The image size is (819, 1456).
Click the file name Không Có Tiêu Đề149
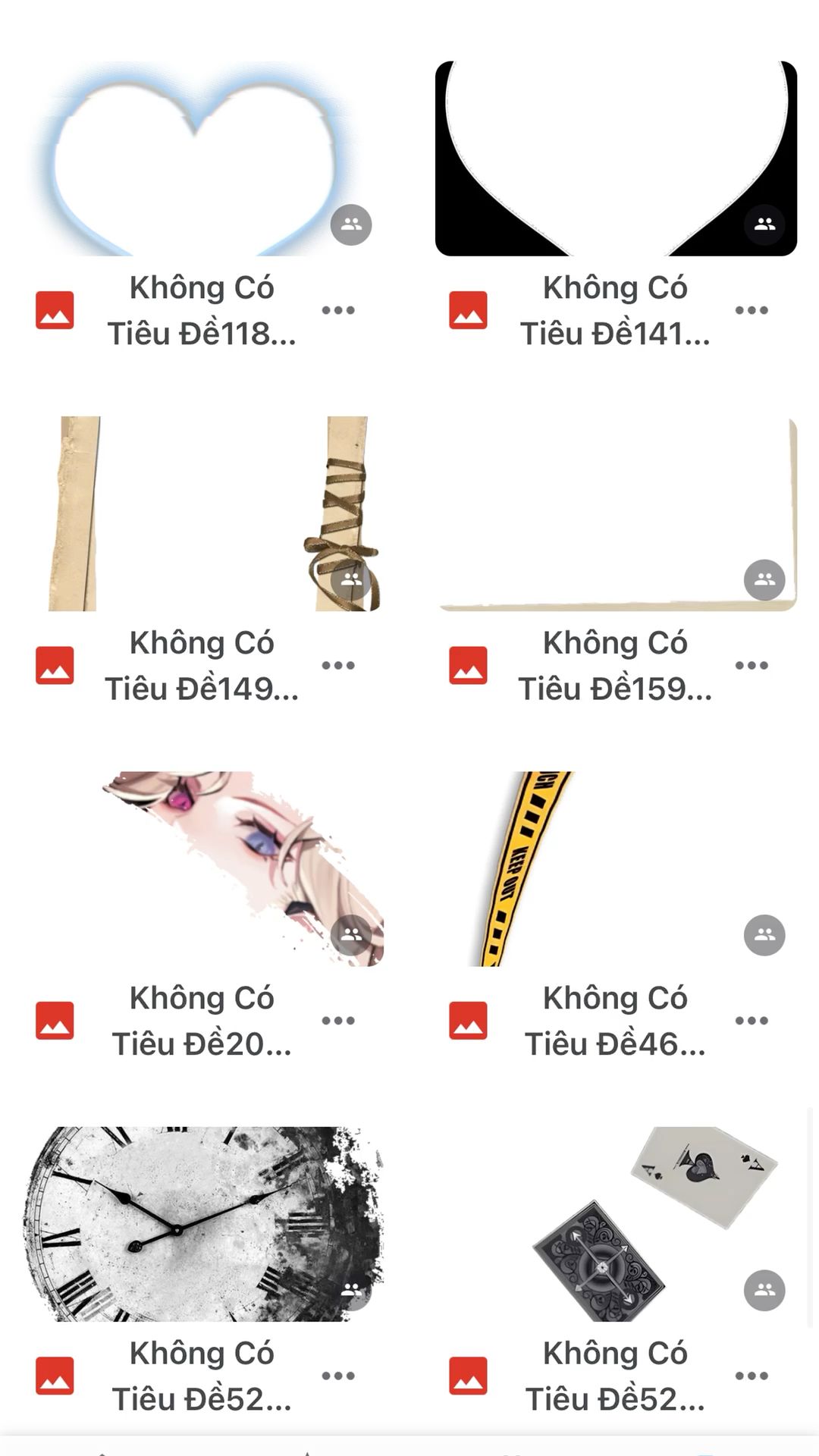click(x=202, y=665)
